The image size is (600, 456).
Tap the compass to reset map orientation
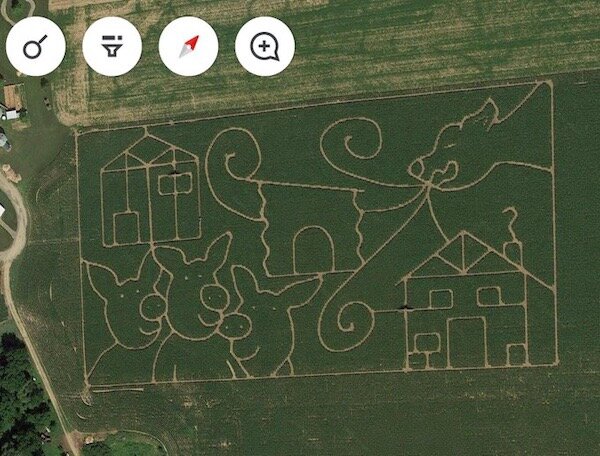tap(188, 46)
